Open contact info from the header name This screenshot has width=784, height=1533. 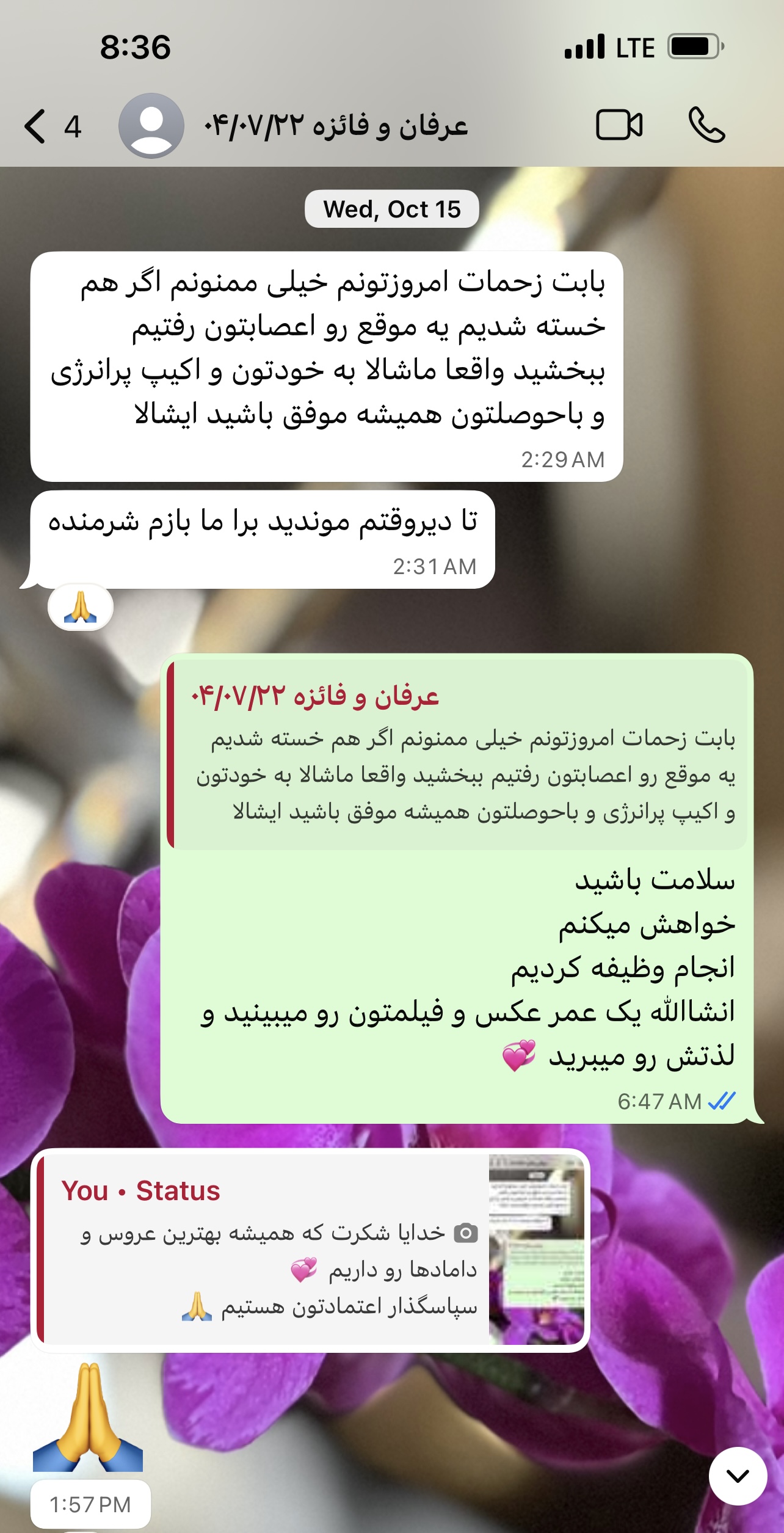point(336,126)
